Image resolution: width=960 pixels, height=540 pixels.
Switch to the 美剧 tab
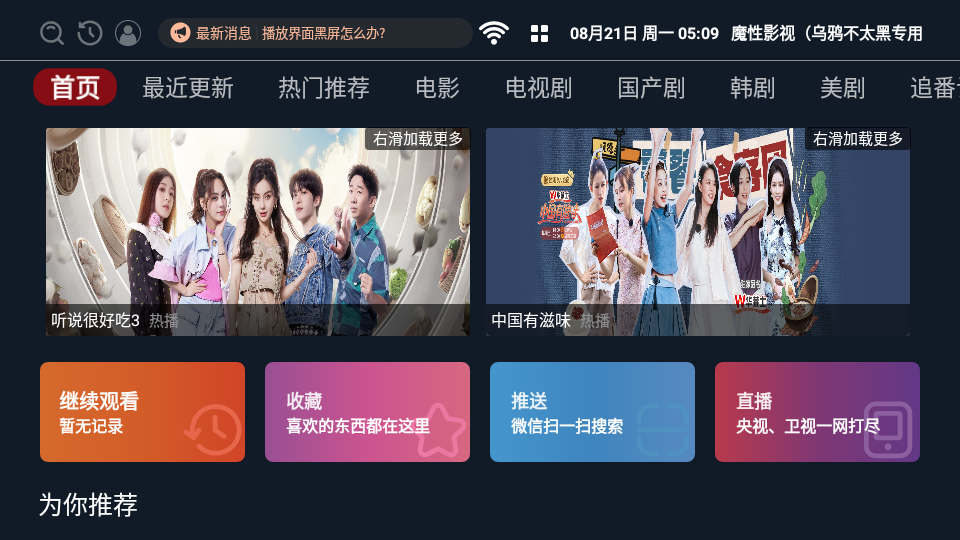tap(843, 88)
